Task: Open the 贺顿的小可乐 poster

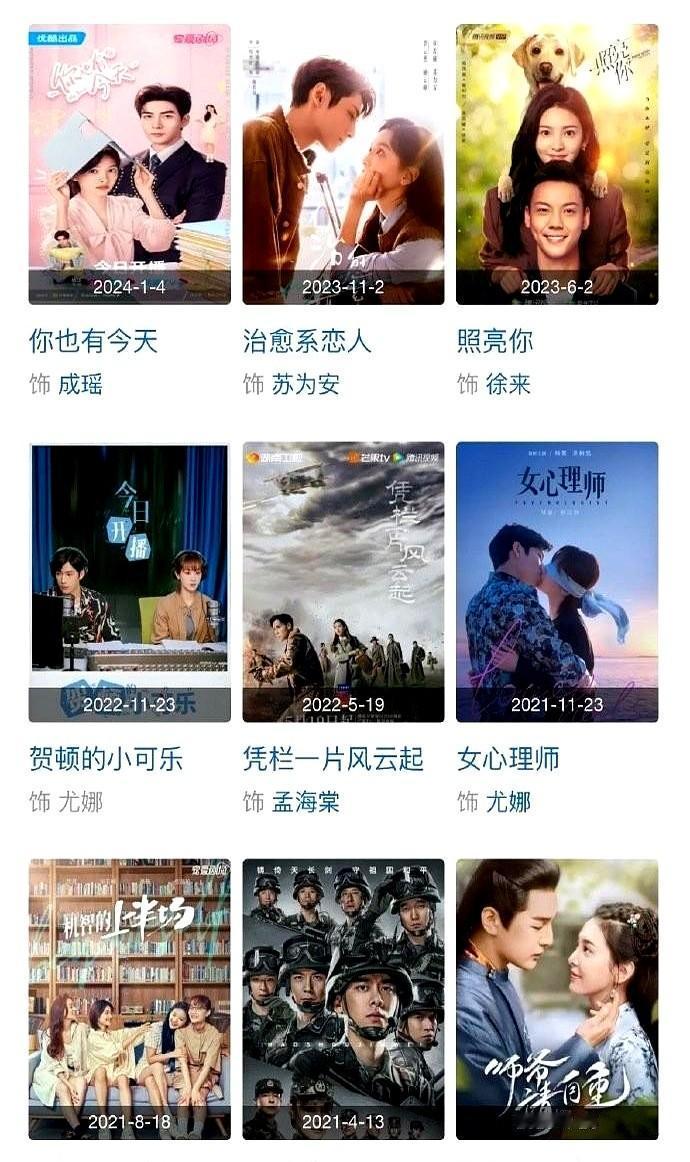Action: point(129,582)
